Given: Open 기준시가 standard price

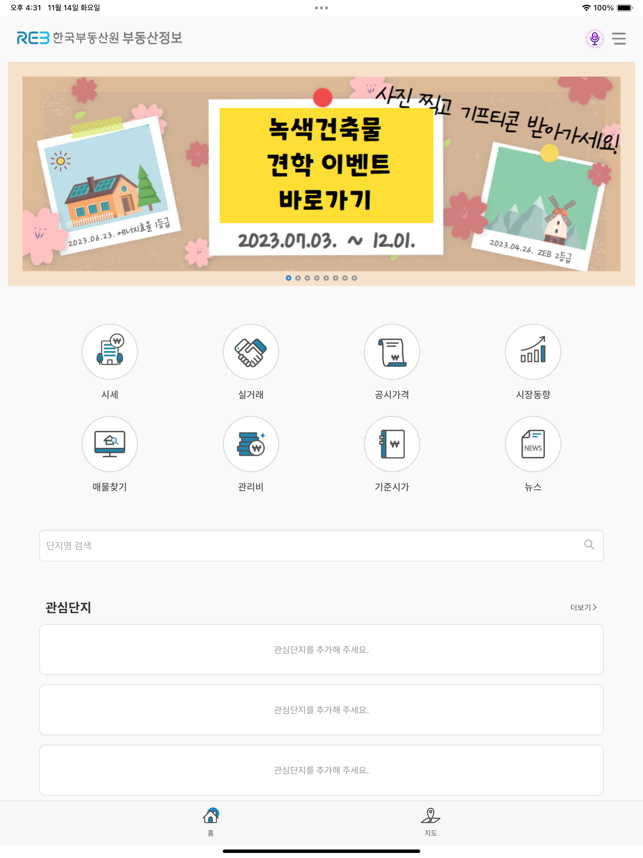Looking at the screenshot, I should [x=392, y=444].
